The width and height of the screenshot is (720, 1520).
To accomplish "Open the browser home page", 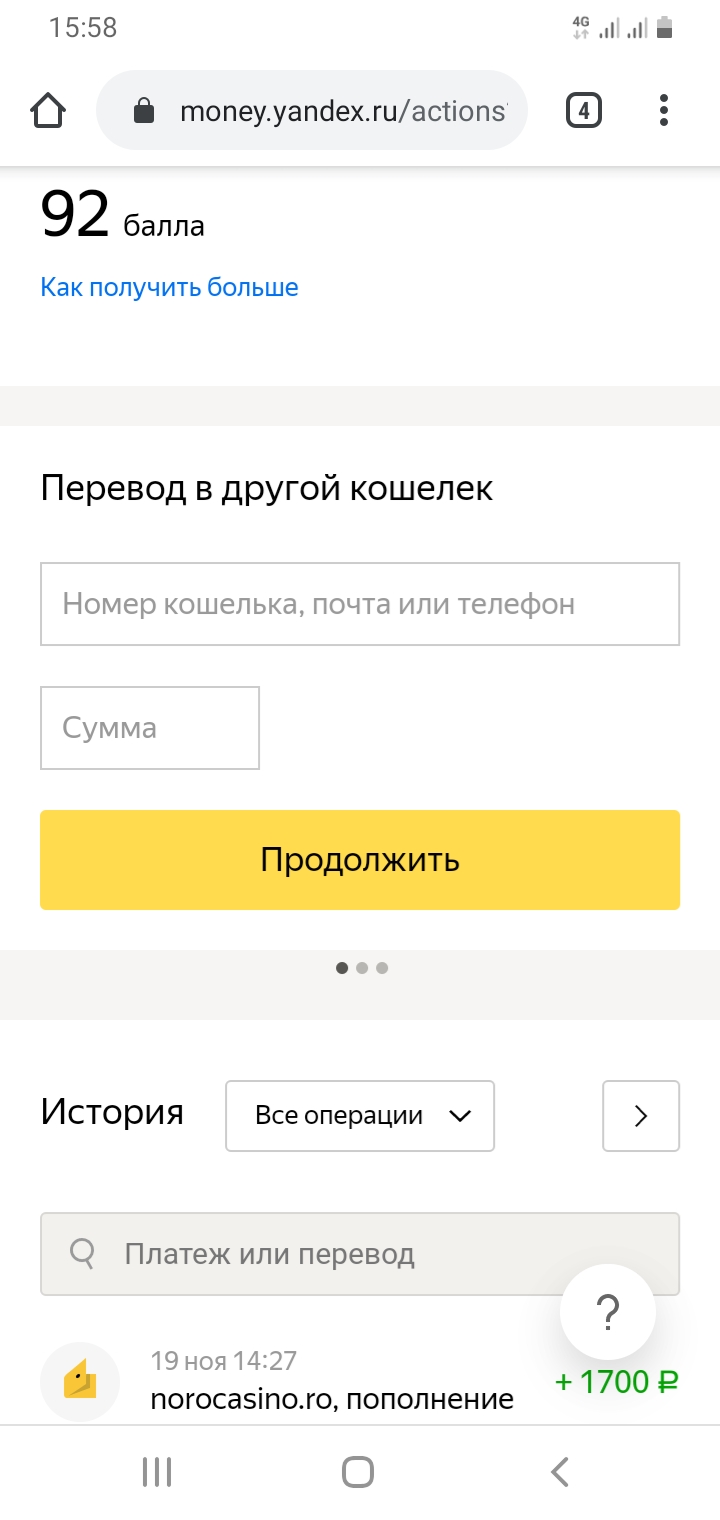I will 49,110.
